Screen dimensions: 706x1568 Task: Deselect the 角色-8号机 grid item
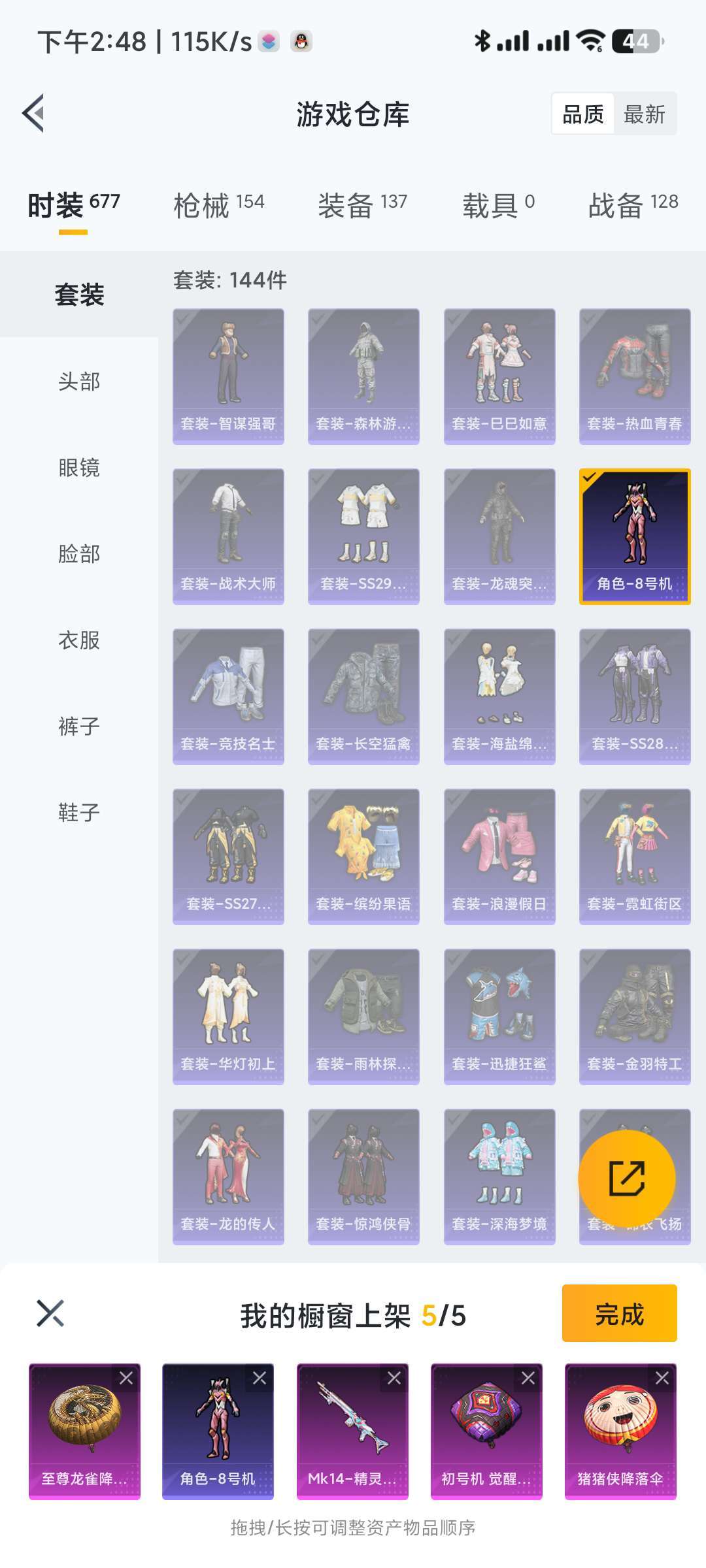635,536
